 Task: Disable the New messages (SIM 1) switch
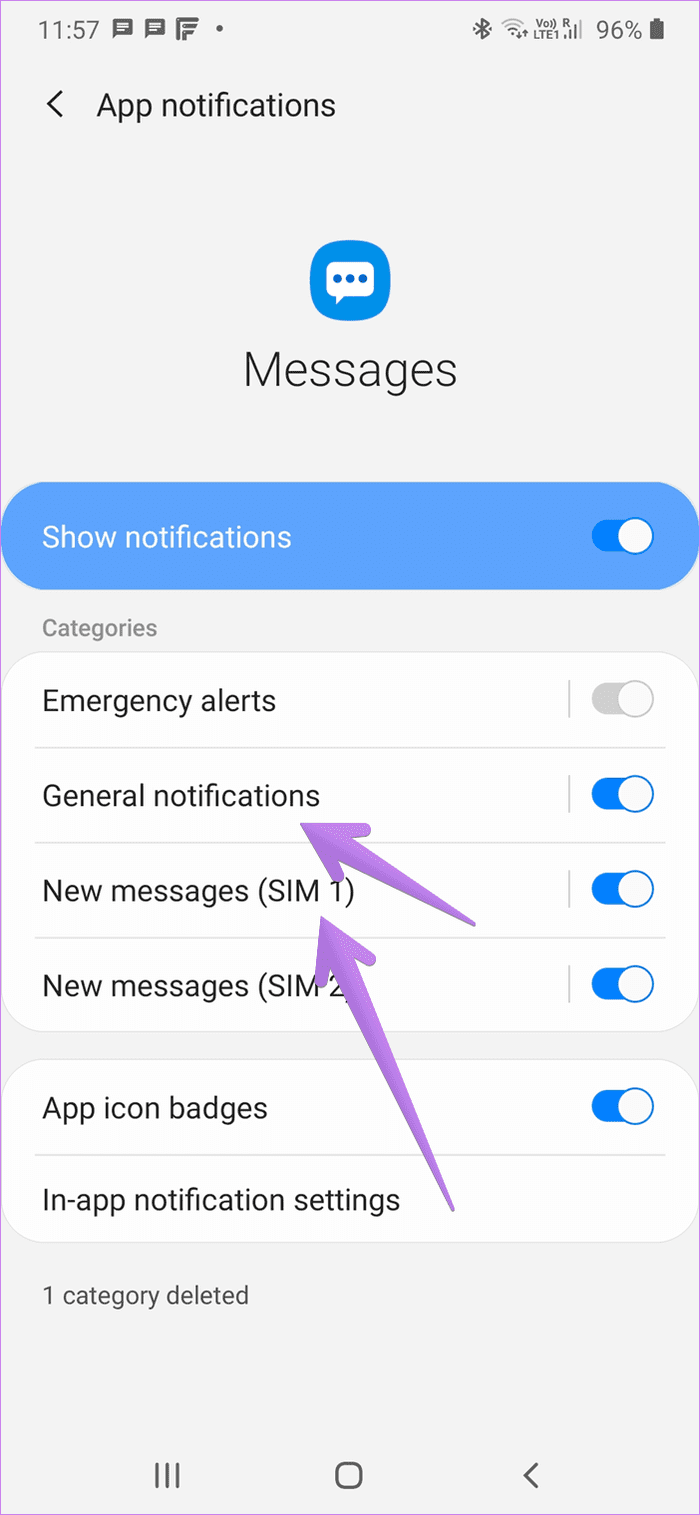(622, 889)
